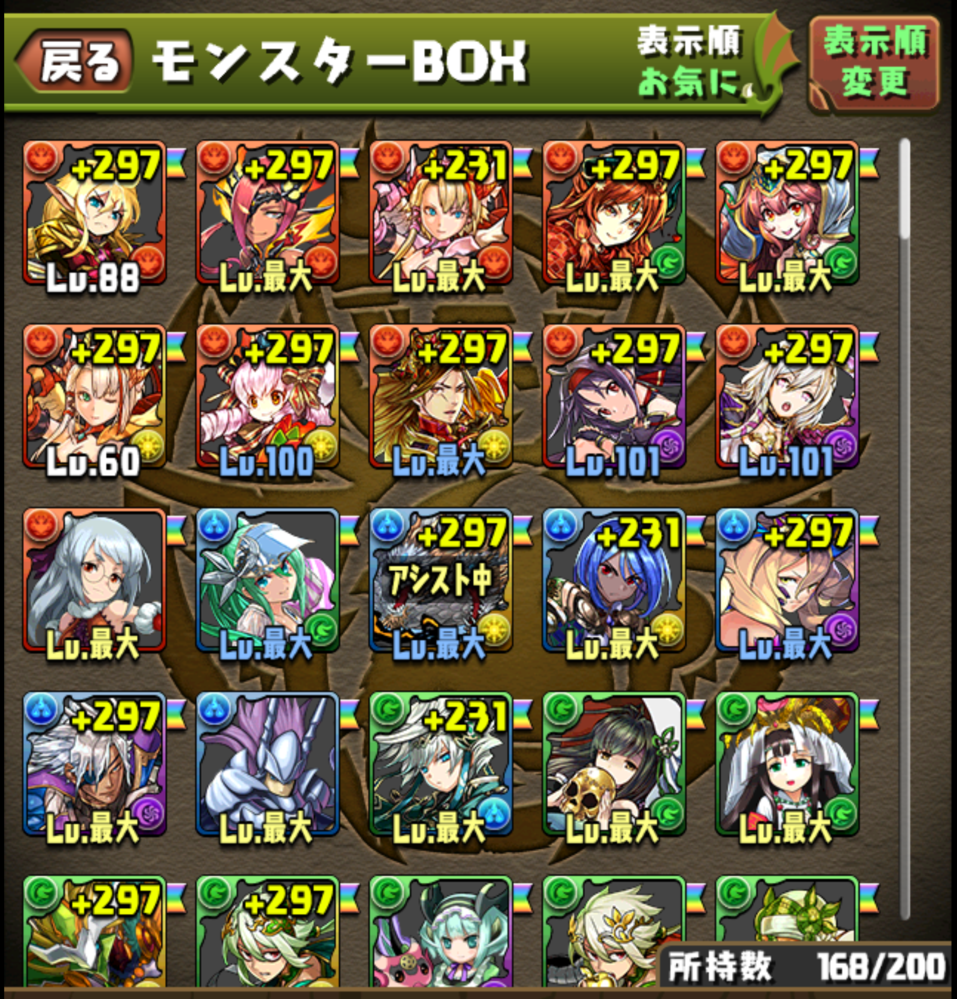Open the 表示順変更 sort order button
Screen dimensions: 957x999
tap(873, 62)
